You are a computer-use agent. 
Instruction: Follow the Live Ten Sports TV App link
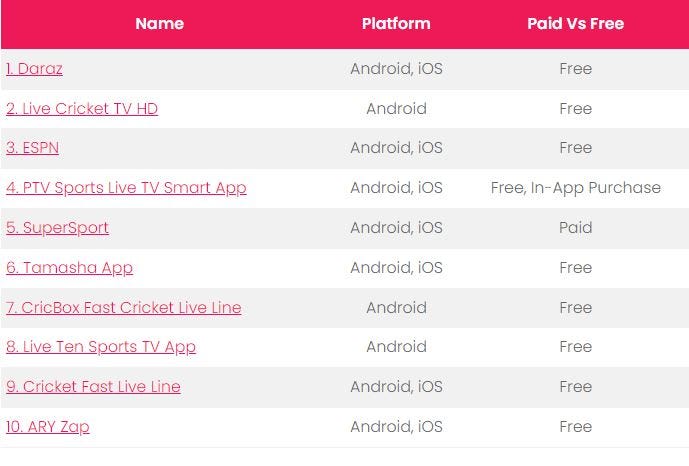tap(100, 347)
